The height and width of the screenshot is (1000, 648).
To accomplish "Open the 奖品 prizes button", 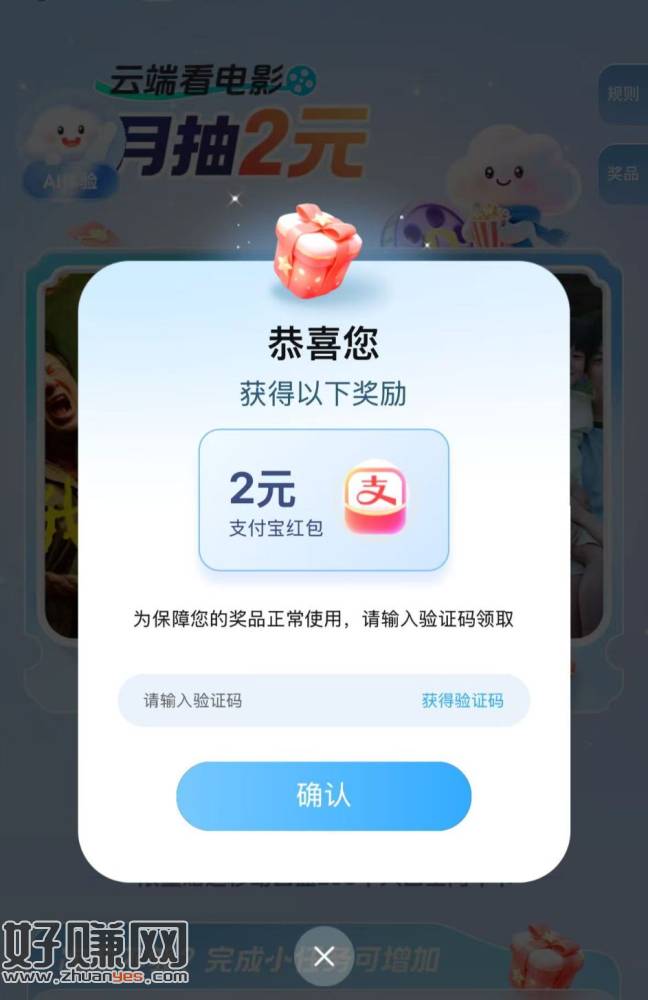I will 622,173.
